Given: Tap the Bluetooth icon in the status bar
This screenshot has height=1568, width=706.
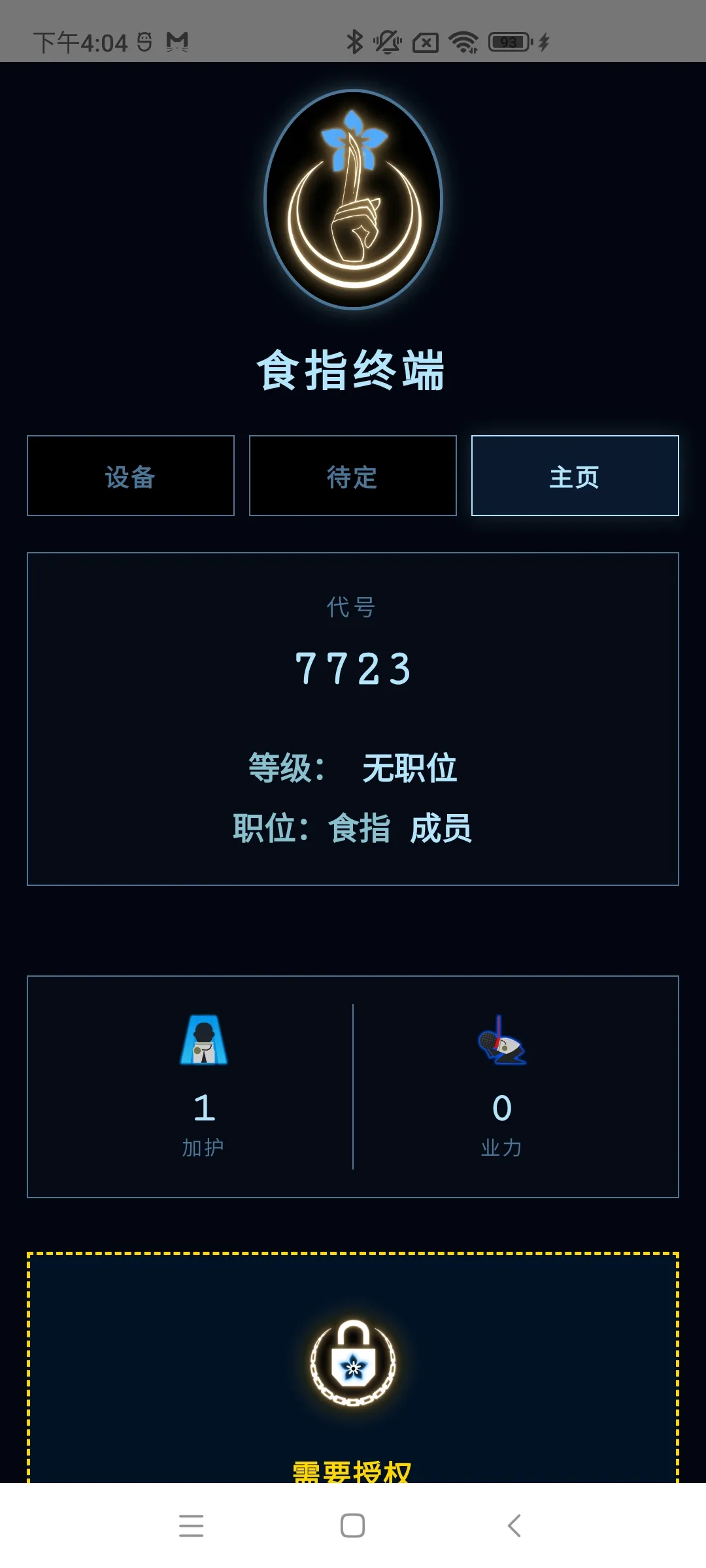Looking at the screenshot, I should [355, 41].
